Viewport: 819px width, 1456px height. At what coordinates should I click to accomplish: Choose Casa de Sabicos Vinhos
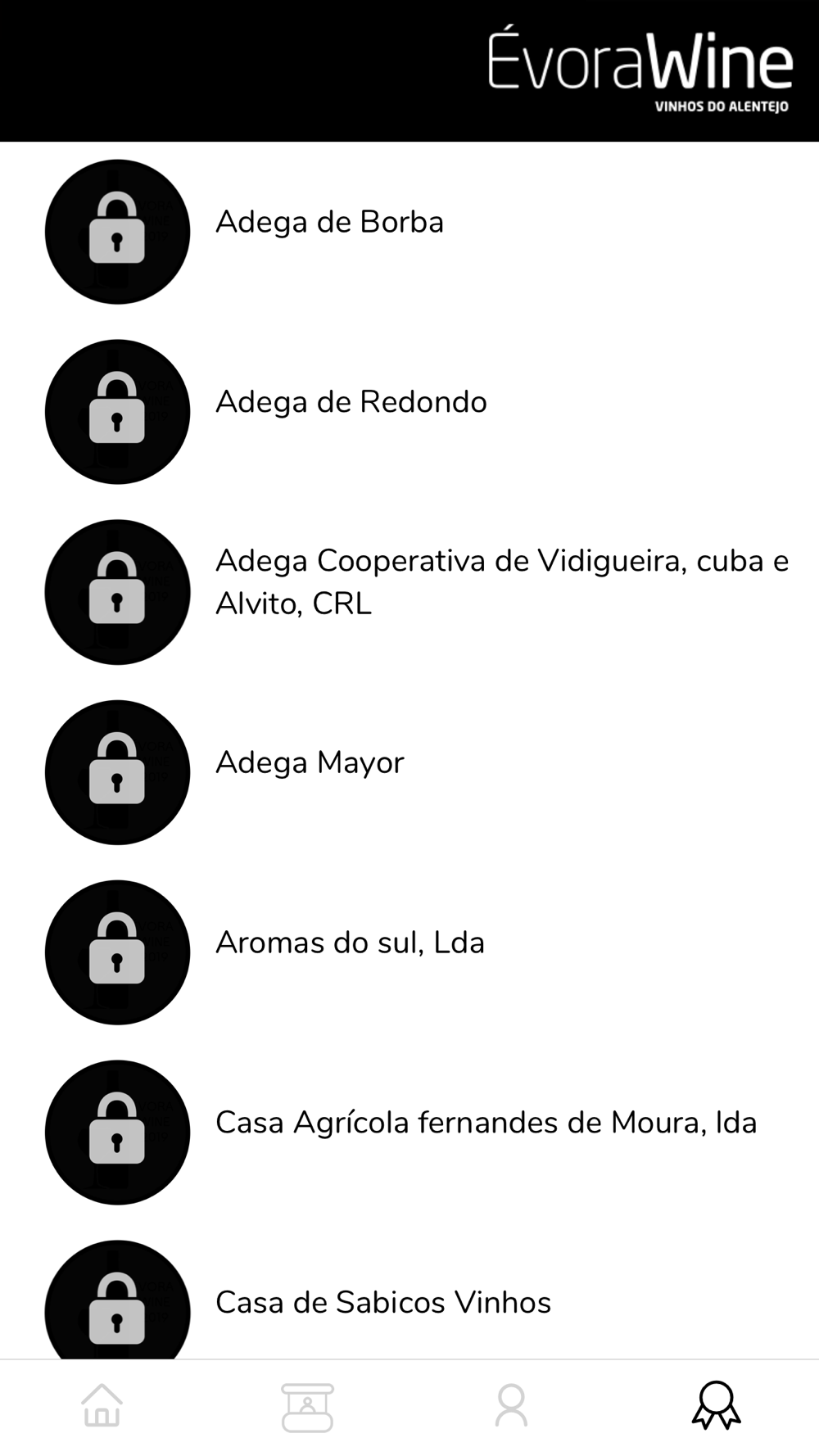pyautogui.click(x=382, y=1303)
